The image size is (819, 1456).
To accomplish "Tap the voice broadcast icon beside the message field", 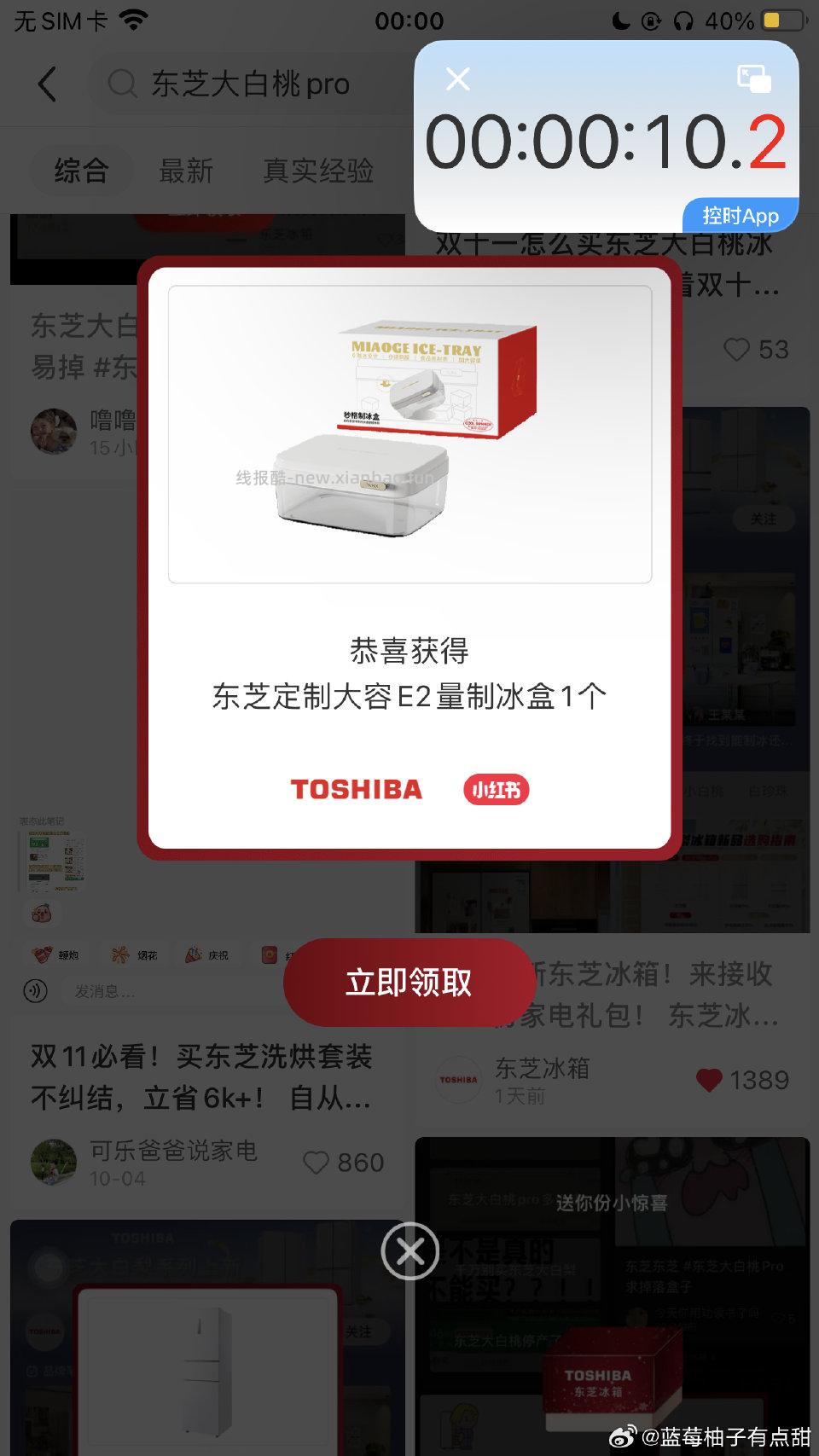I will [x=35, y=992].
